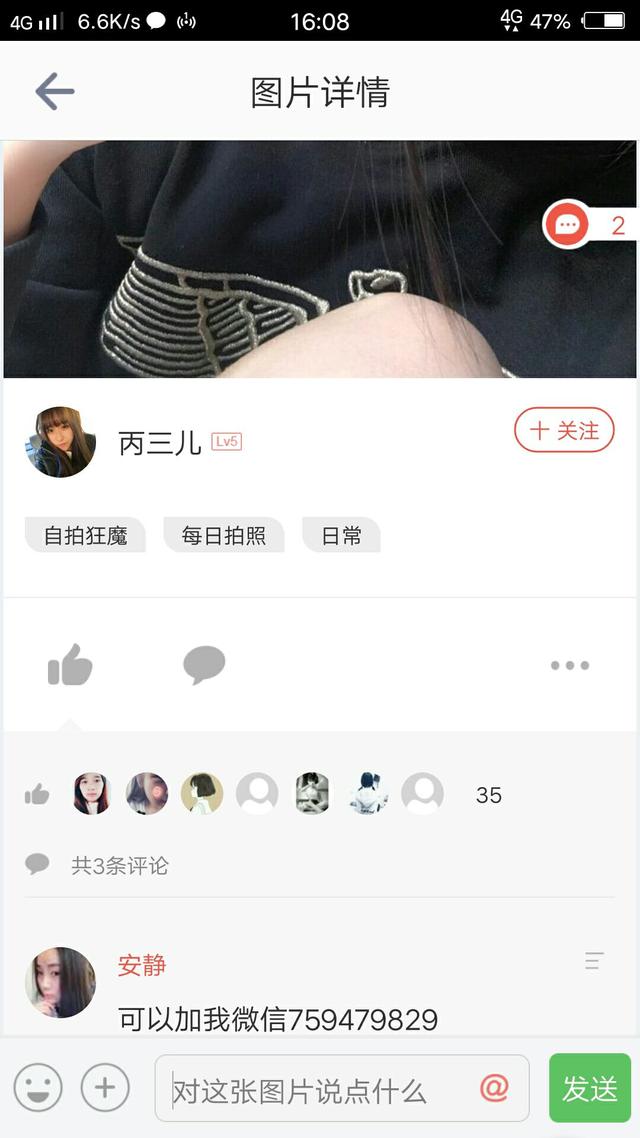Focus the 对这张图片说点什么 comment field

click(310, 1089)
